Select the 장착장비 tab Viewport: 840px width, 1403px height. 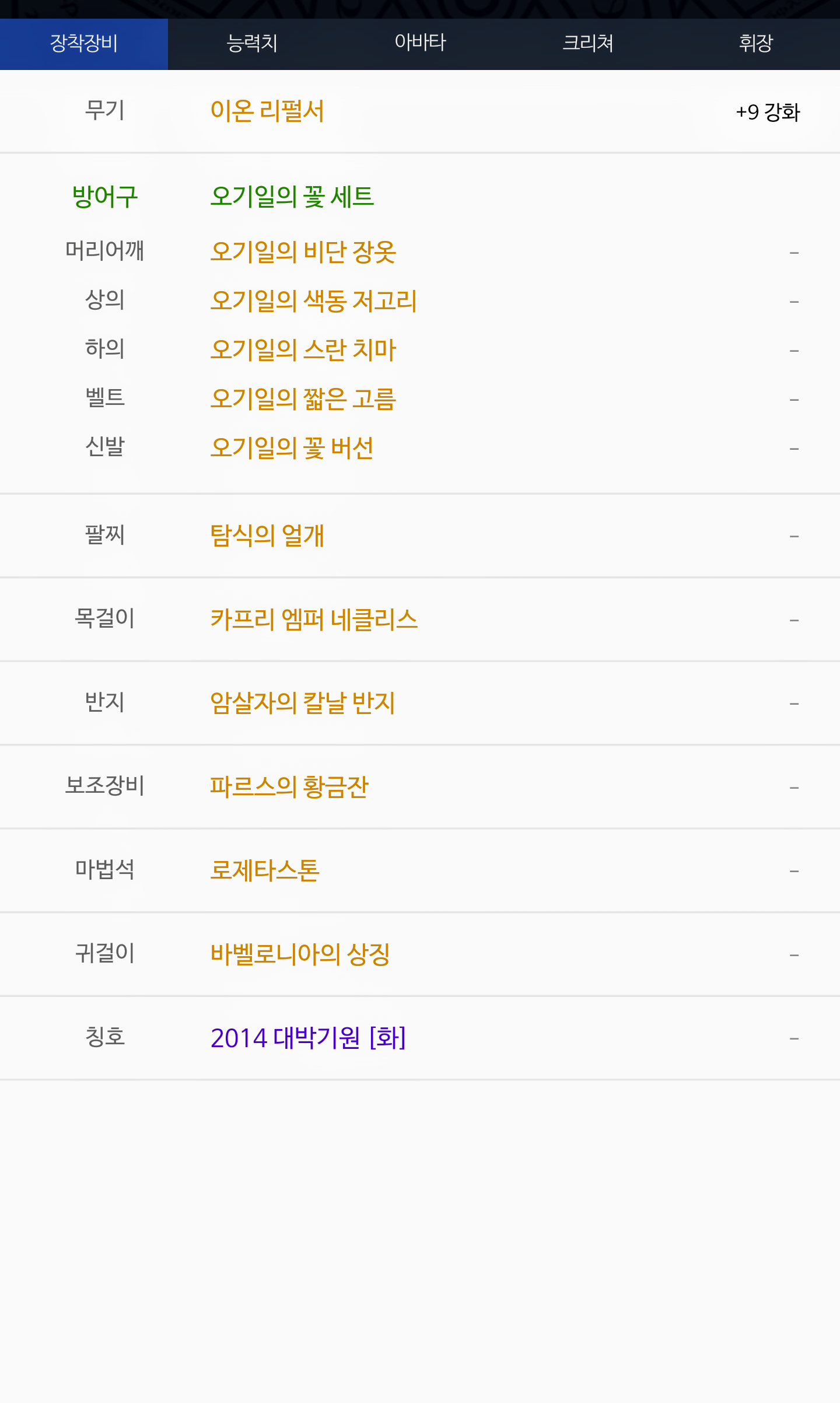84,44
